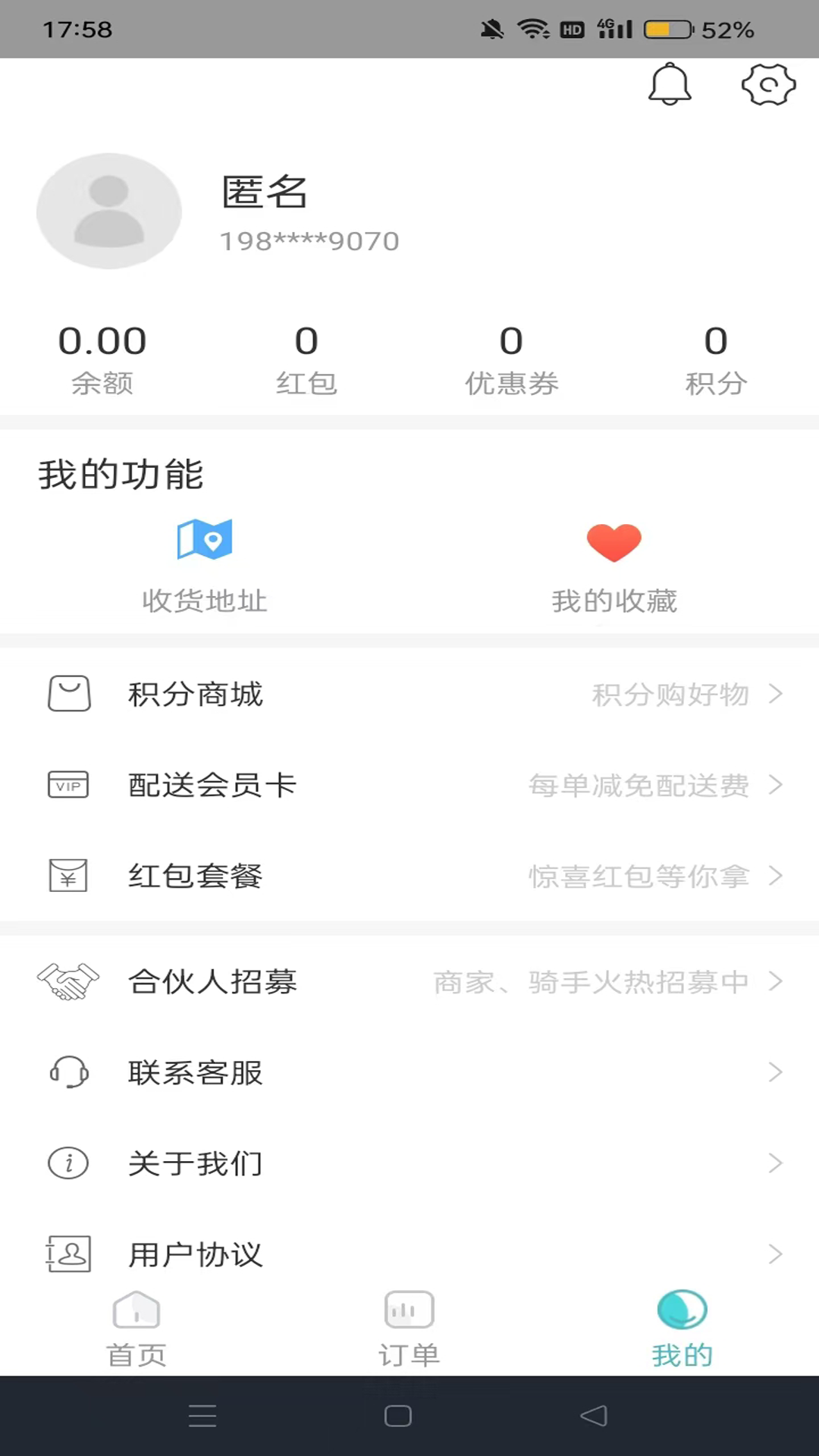Switch to the 订单 orders tab
This screenshot has height=1456, width=819.
coord(409,1329)
